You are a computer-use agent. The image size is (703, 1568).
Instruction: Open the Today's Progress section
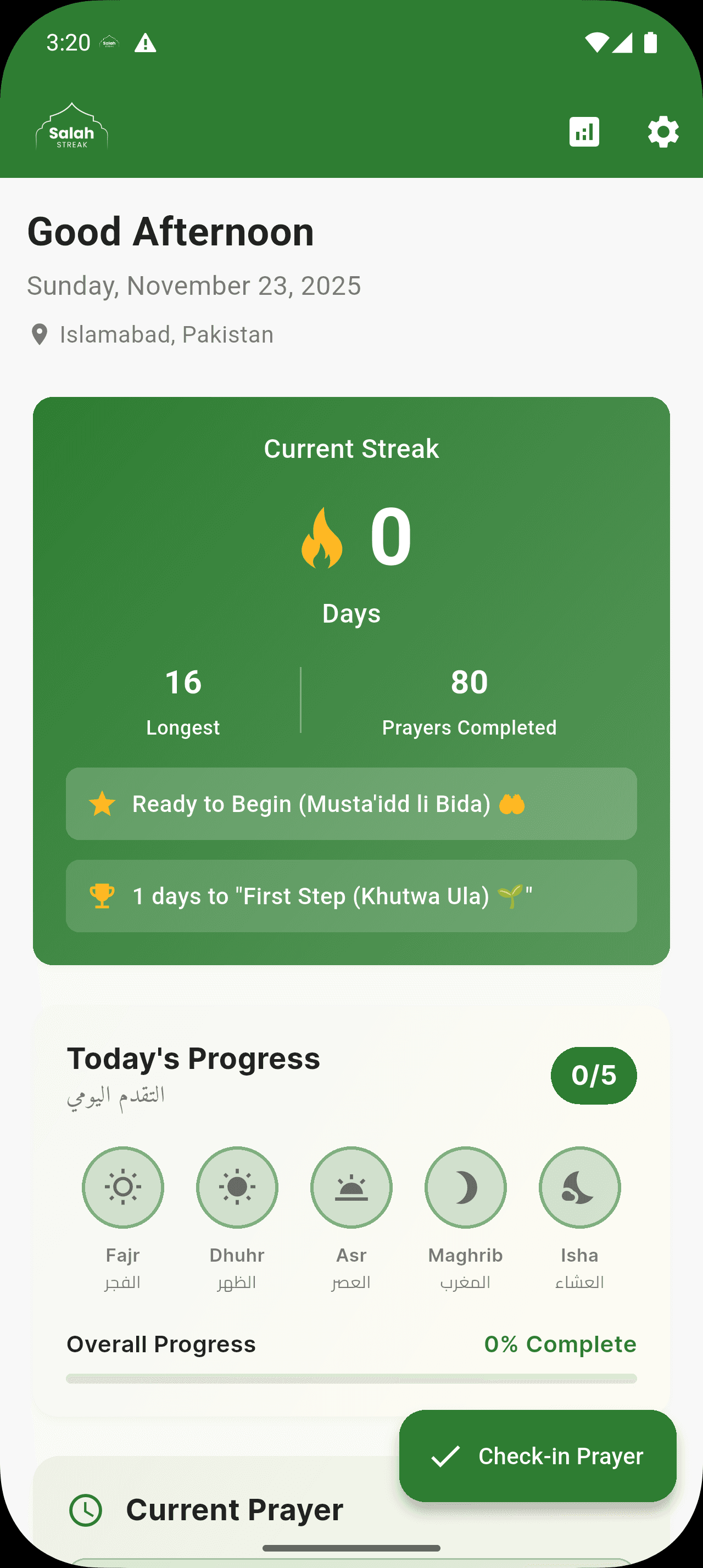(x=194, y=1059)
